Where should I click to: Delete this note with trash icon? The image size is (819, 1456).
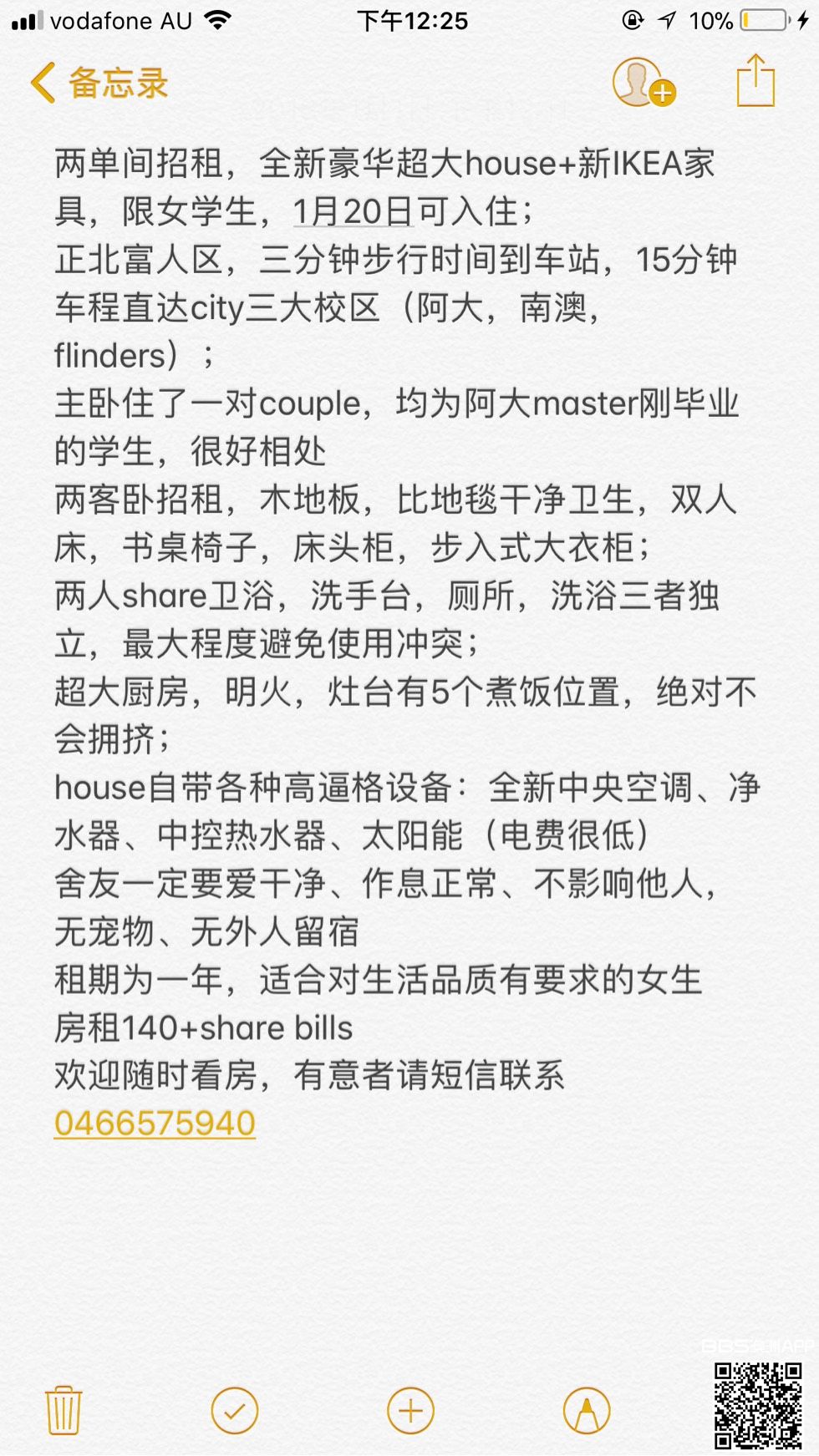point(64,1411)
